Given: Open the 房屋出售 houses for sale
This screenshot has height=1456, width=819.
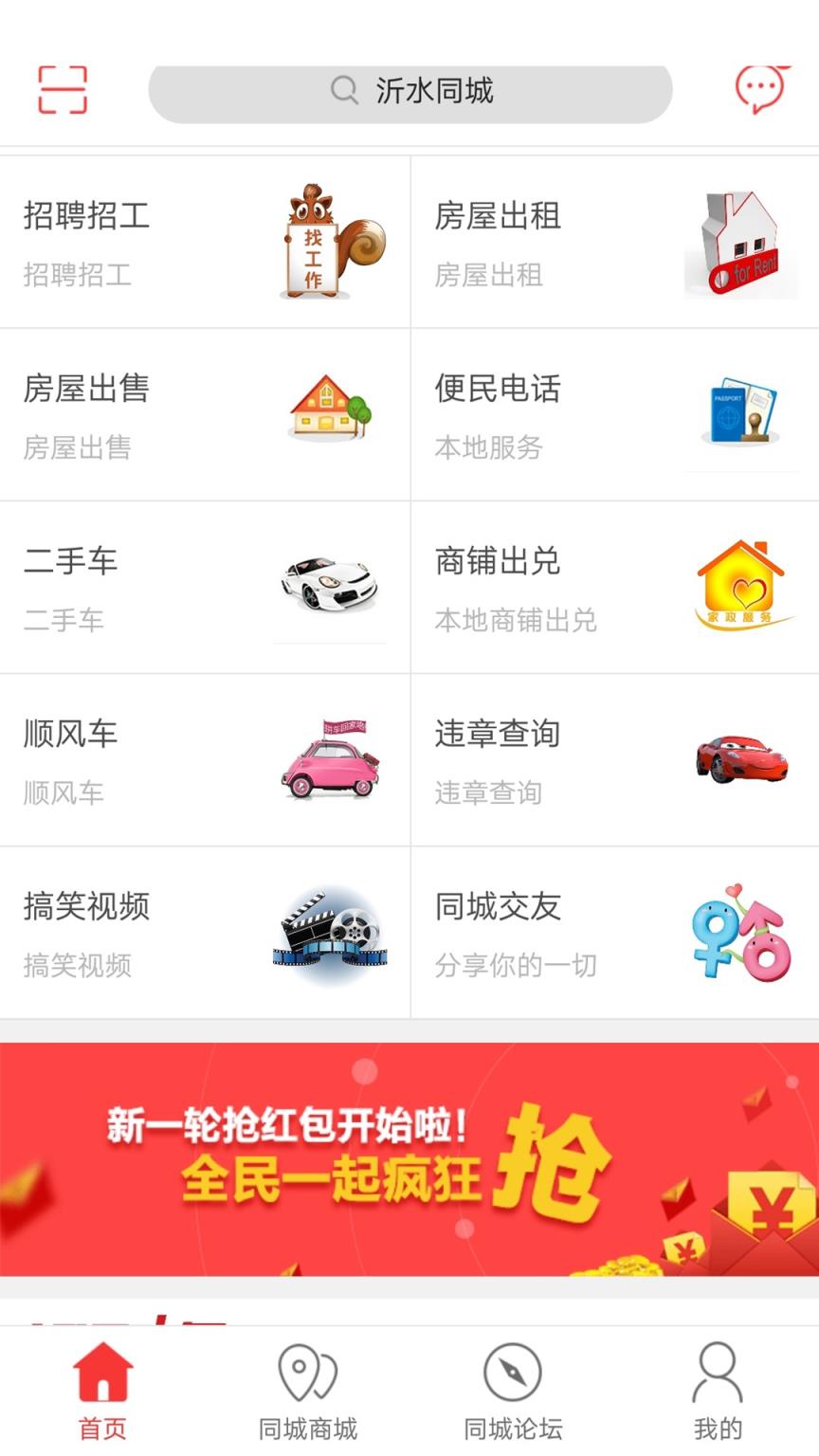Looking at the screenshot, I should pos(205,415).
